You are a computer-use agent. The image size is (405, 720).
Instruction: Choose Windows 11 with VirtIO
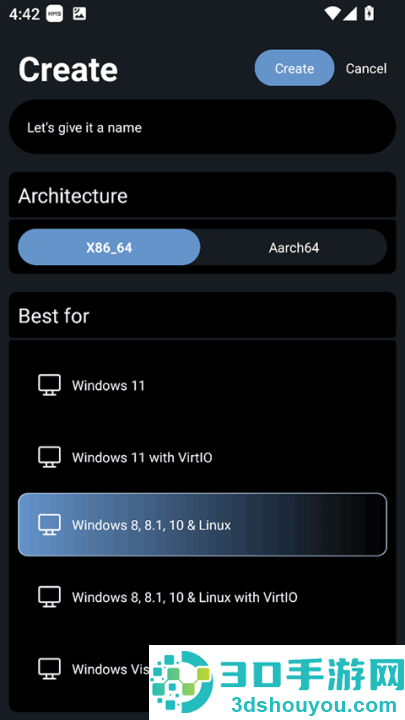click(x=202, y=457)
